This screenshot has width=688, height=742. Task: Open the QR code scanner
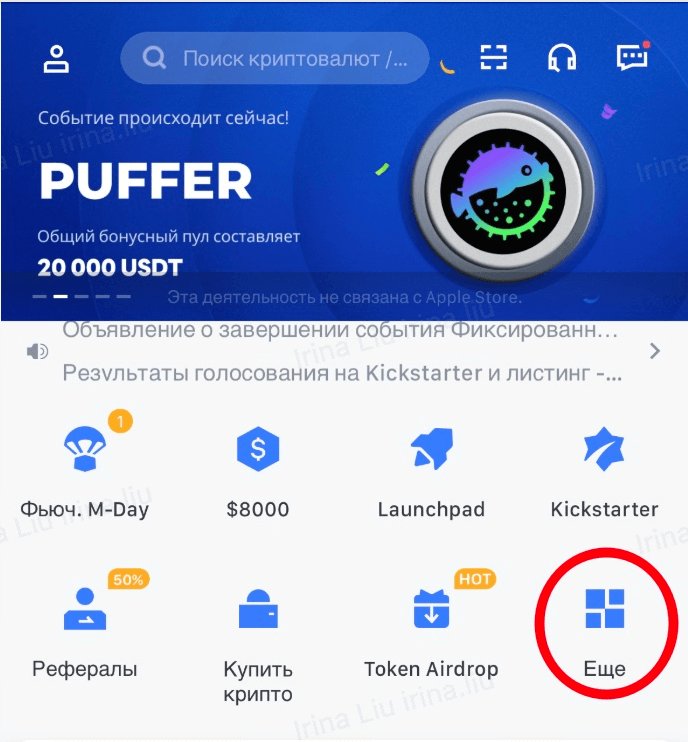point(494,58)
